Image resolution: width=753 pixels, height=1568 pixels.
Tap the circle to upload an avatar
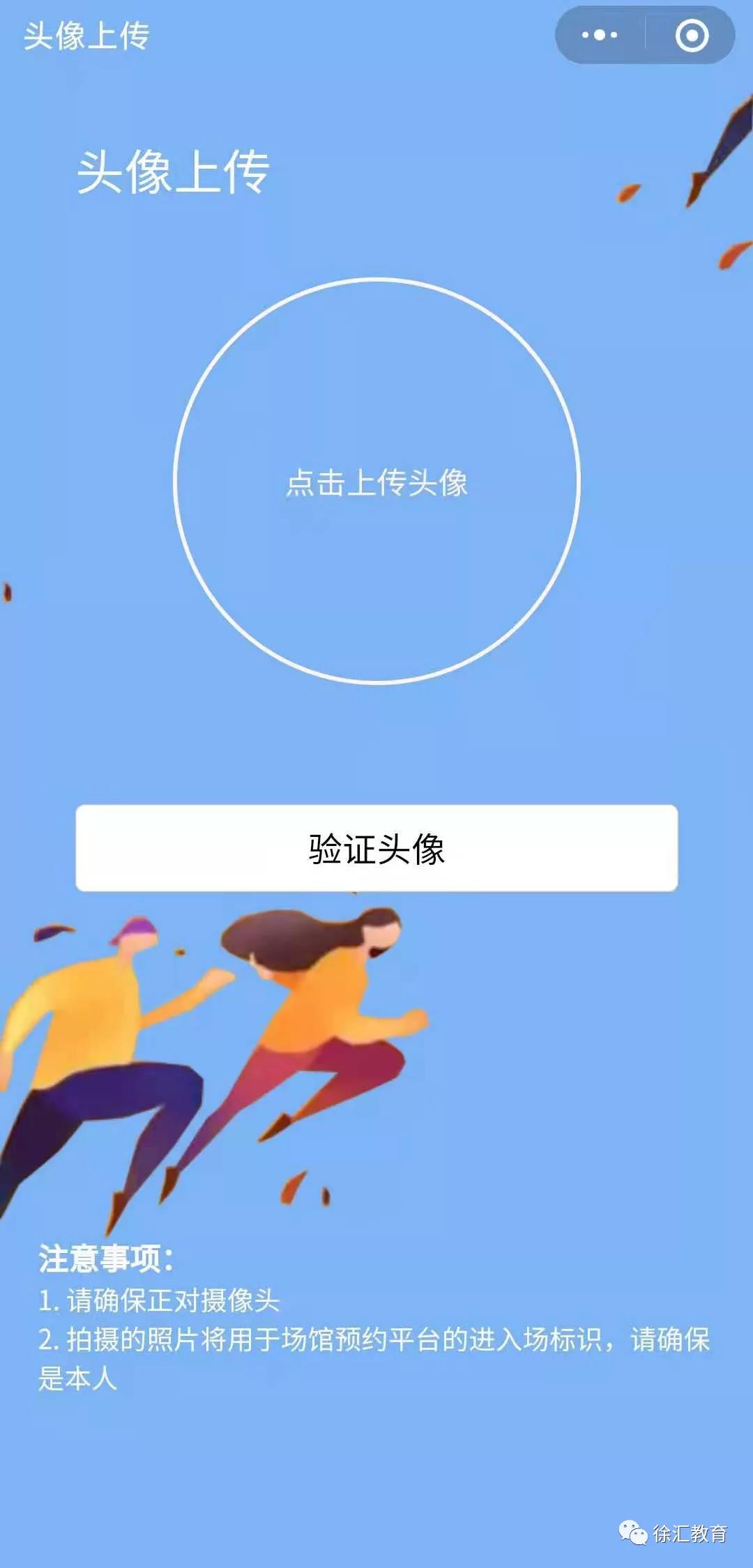(376, 482)
